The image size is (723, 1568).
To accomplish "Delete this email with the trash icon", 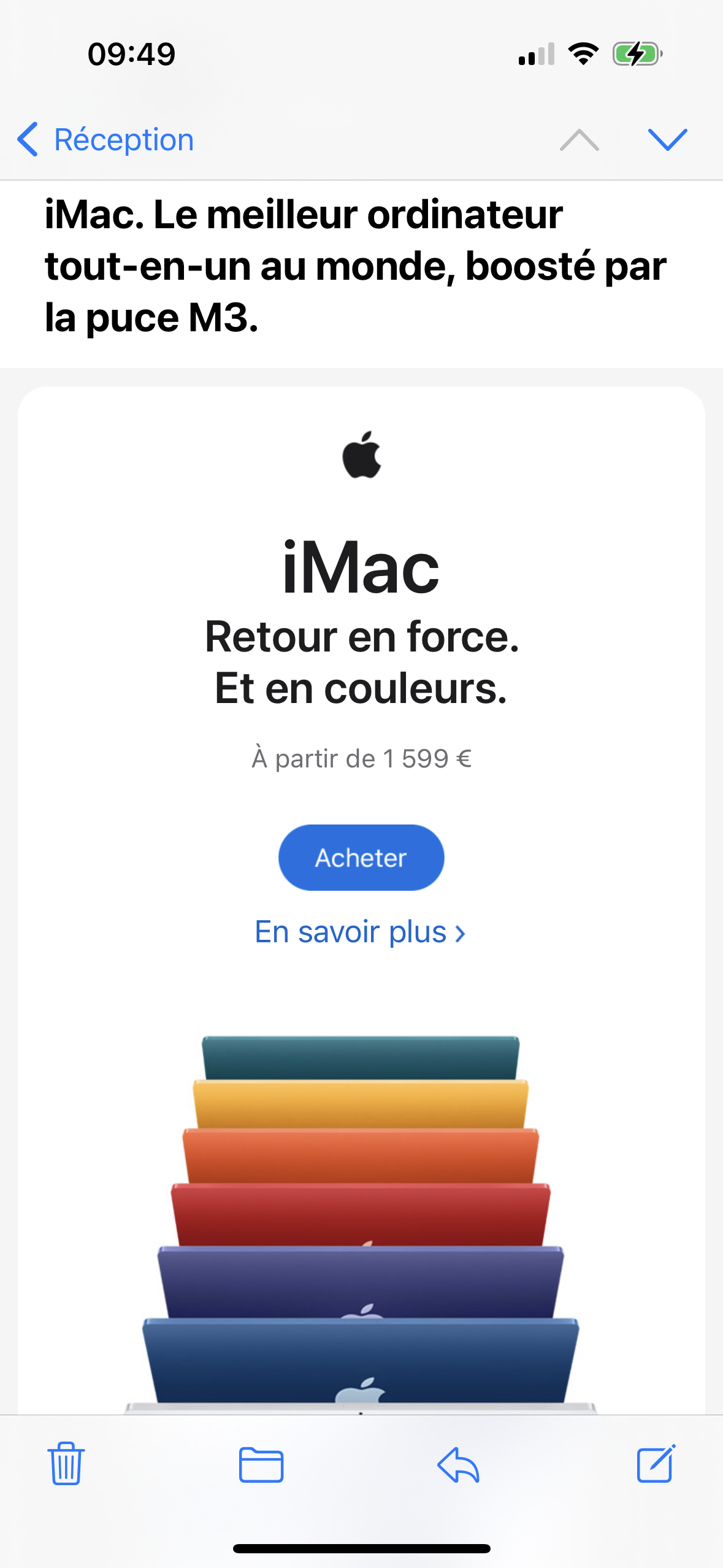I will (66, 1463).
